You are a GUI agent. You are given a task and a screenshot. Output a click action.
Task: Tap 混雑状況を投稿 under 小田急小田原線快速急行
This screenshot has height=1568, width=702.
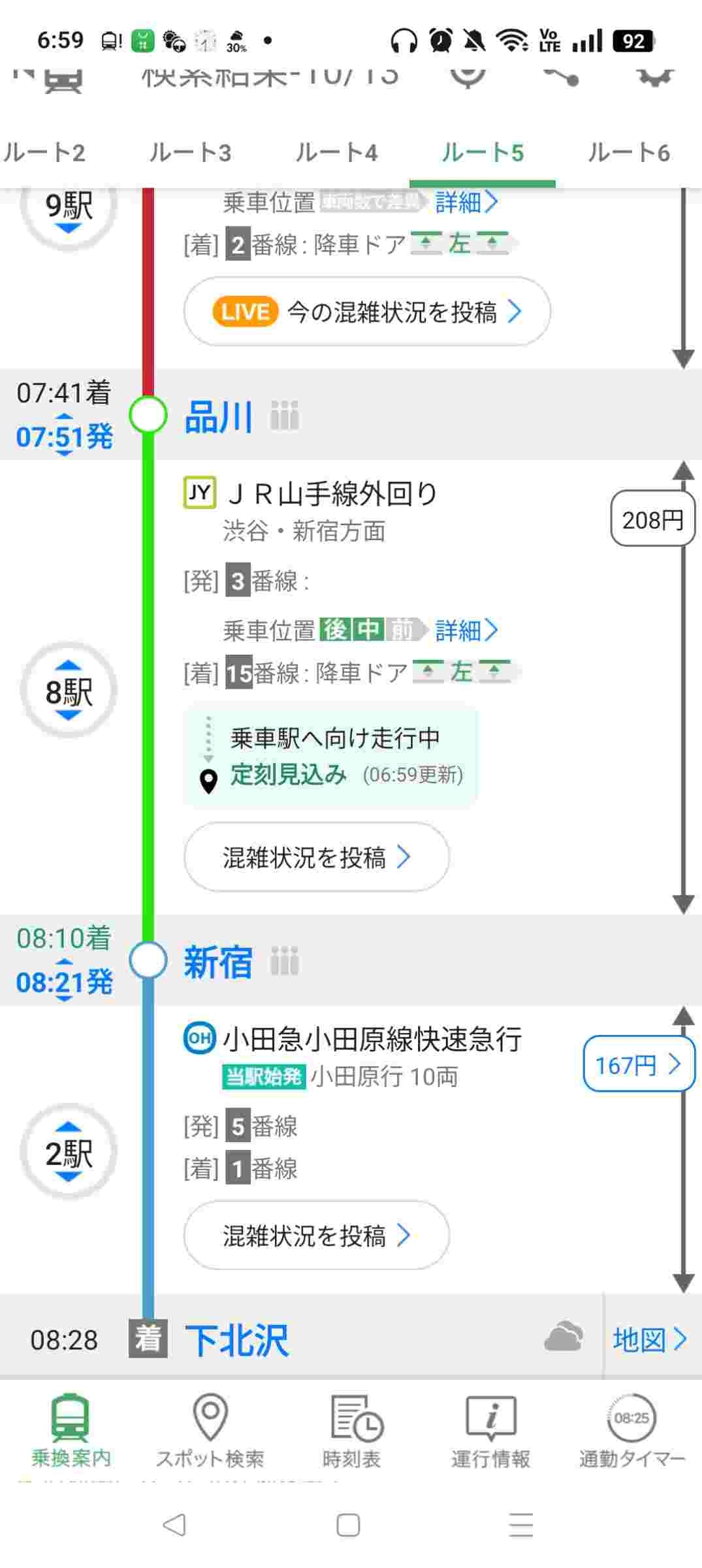(317, 1235)
